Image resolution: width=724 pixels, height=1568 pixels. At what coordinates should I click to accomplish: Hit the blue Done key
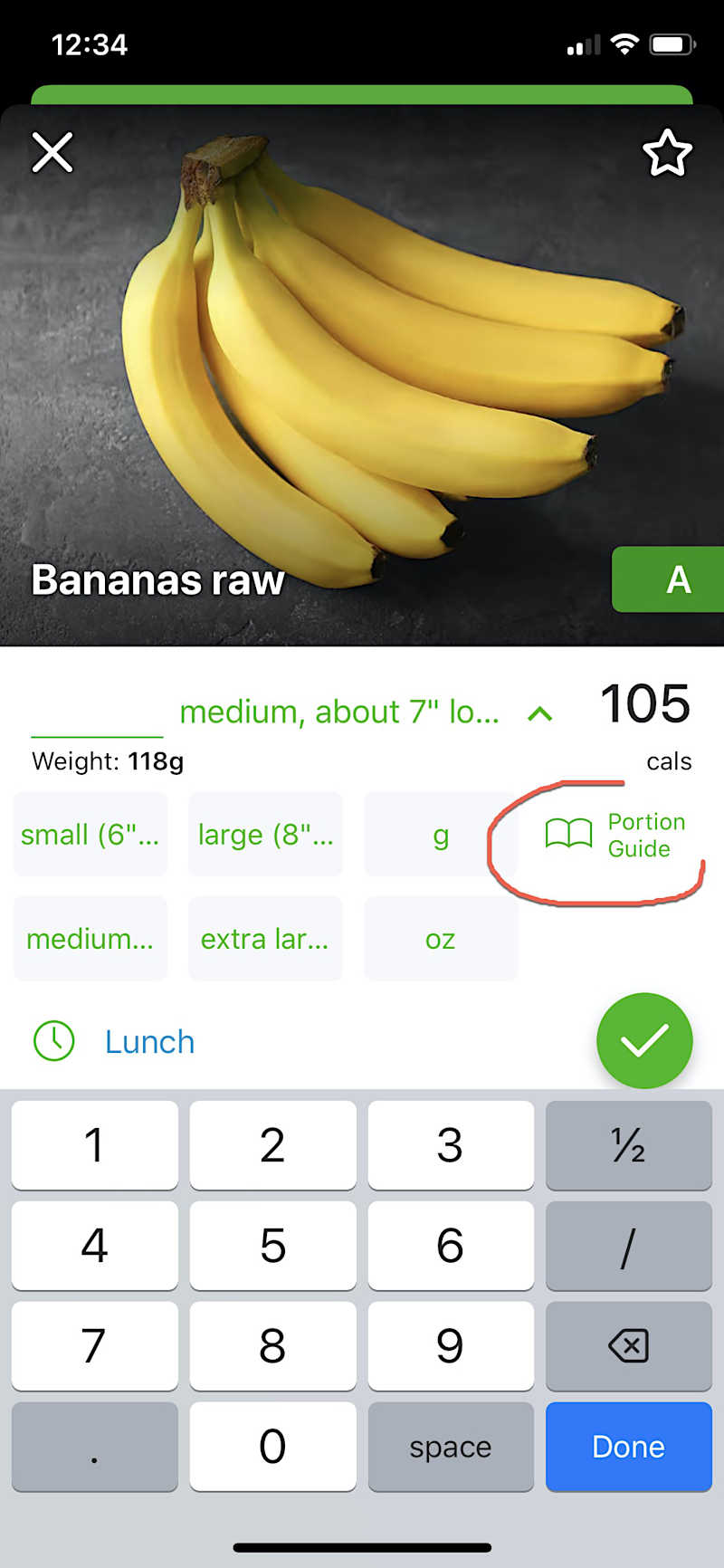coord(628,1447)
